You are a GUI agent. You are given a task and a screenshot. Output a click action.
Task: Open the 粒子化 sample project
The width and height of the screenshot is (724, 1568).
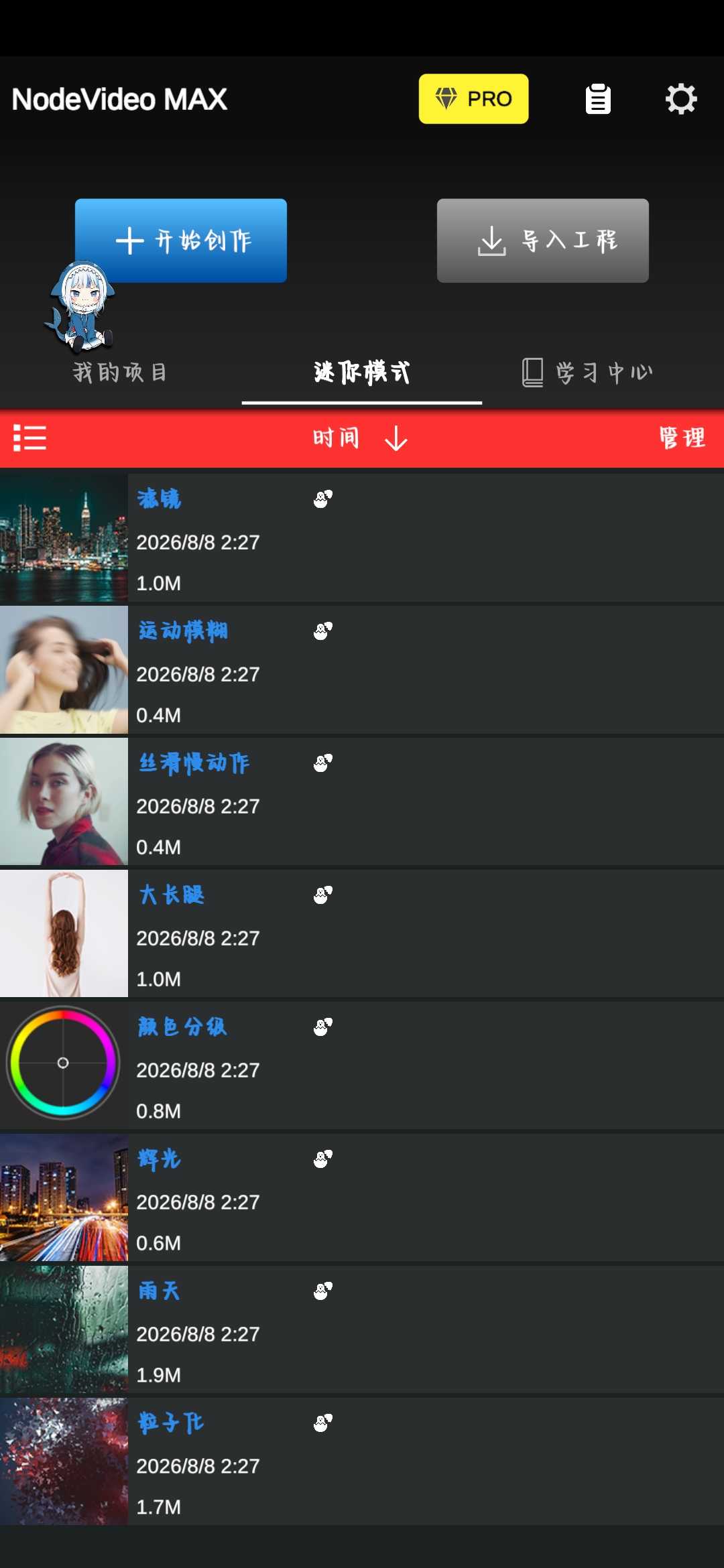point(362,1462)
